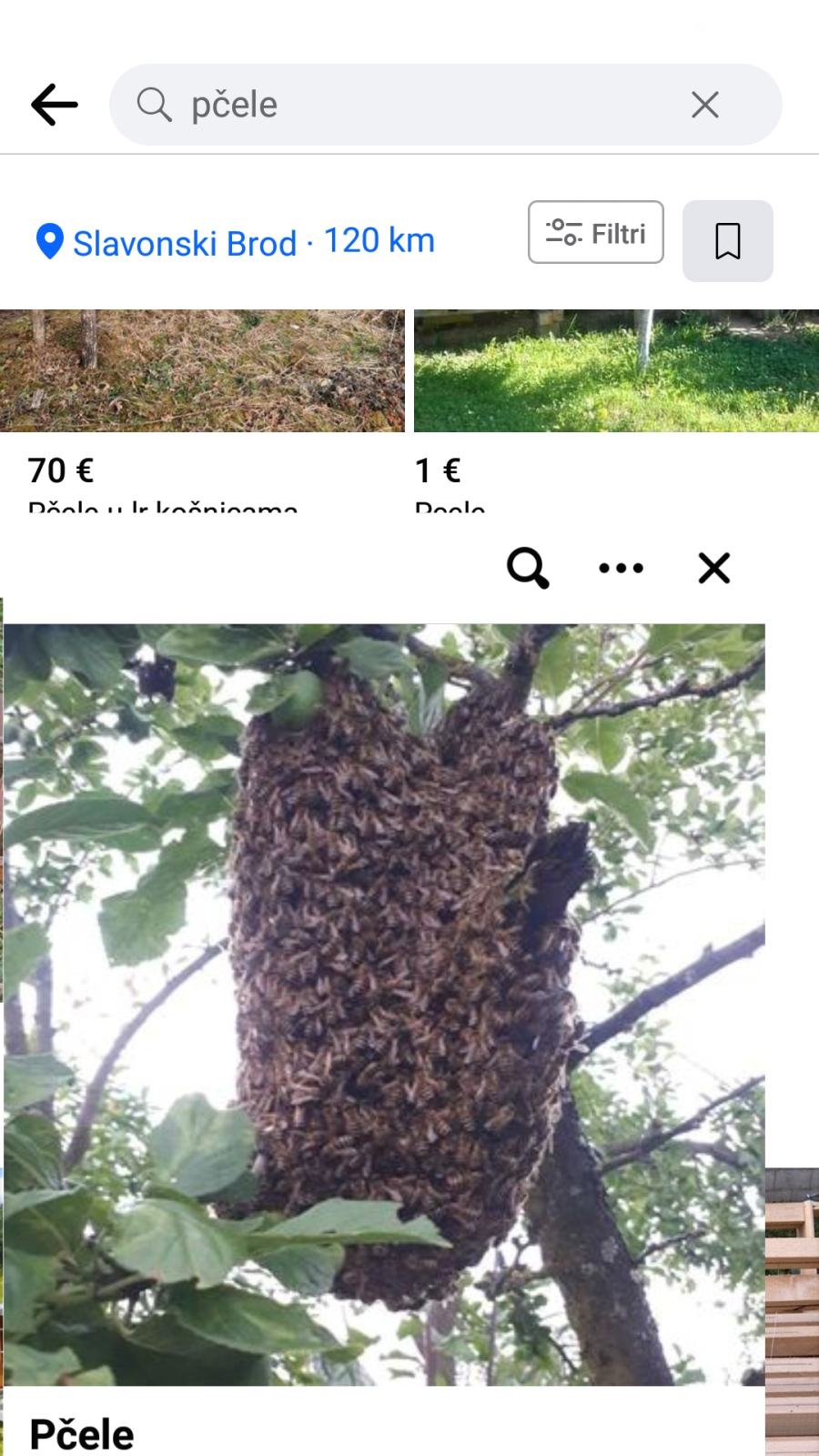Image resolution: width=819 pixels, height=1456 pixels.
Task: Tap the back arrow to exit search
Action: pyautogui.click(x=54, y=103)
